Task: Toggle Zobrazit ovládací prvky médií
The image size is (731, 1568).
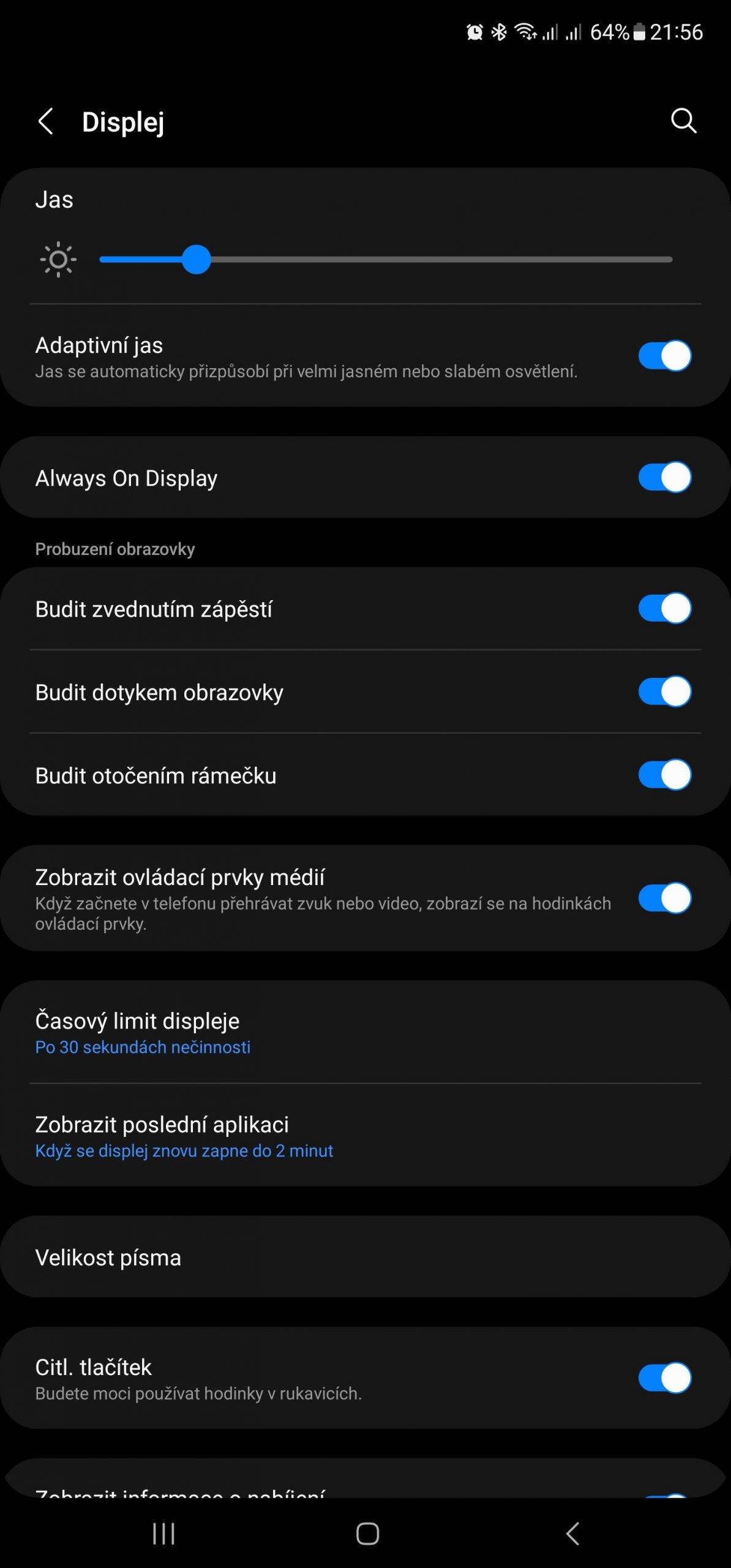Action: click(x=665, y=898)
